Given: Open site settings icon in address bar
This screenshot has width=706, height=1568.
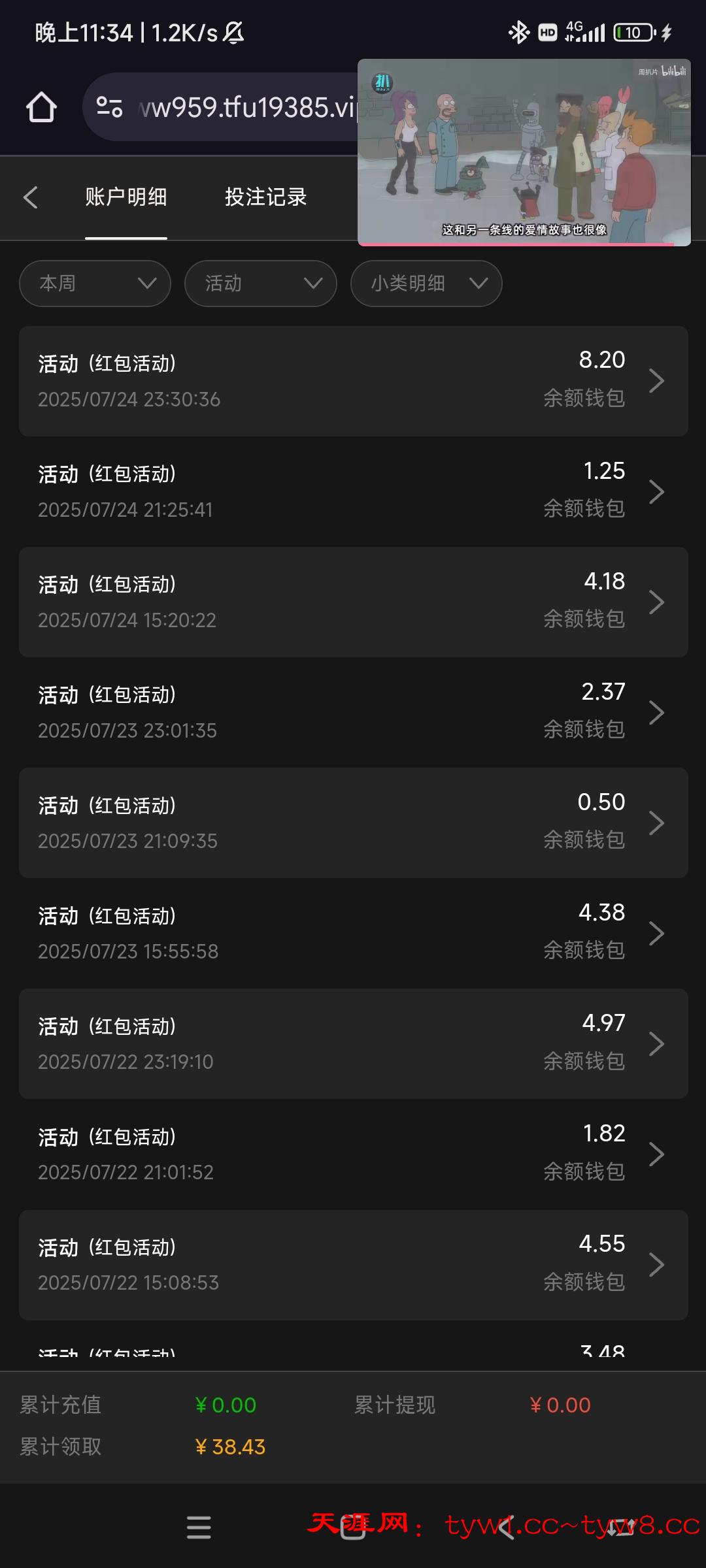Looking at the screenshot, I should pyautogui.click(x=109, y=107).
